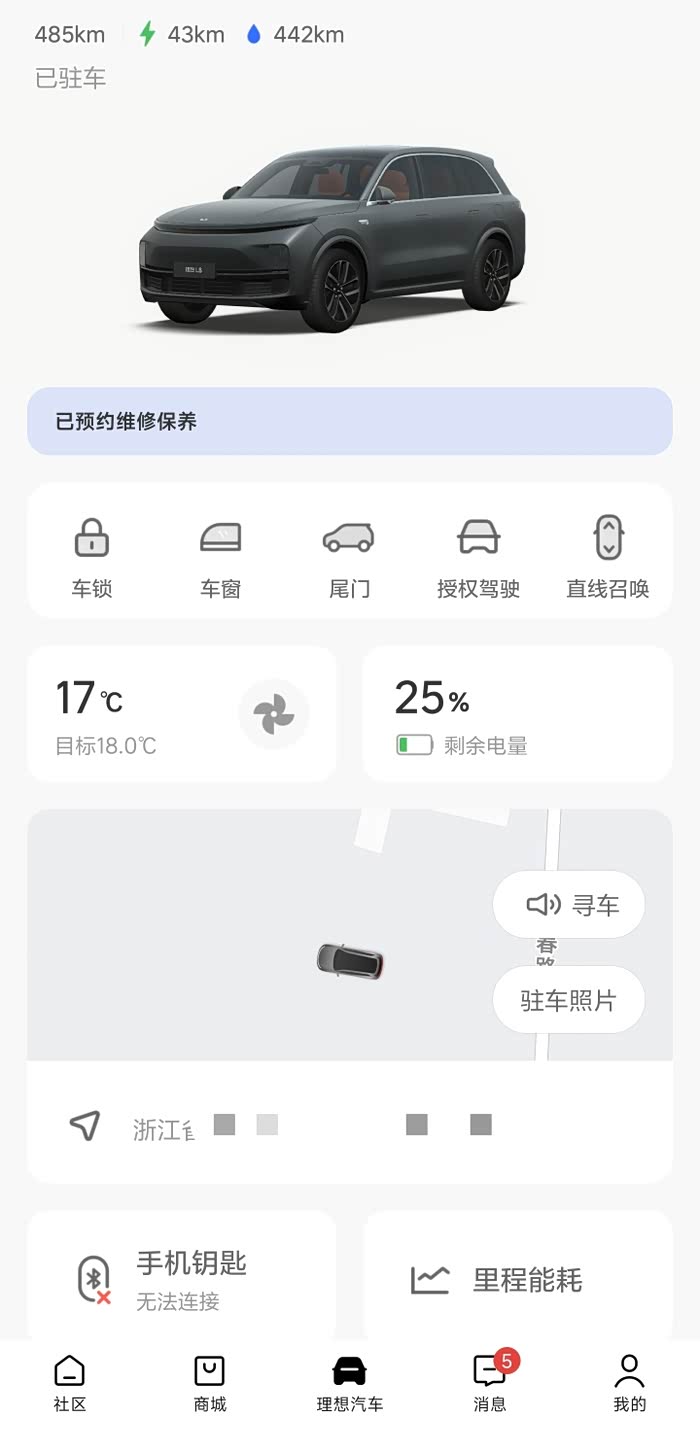
Task: Tap the car image at top
Action: click(330, 238)
